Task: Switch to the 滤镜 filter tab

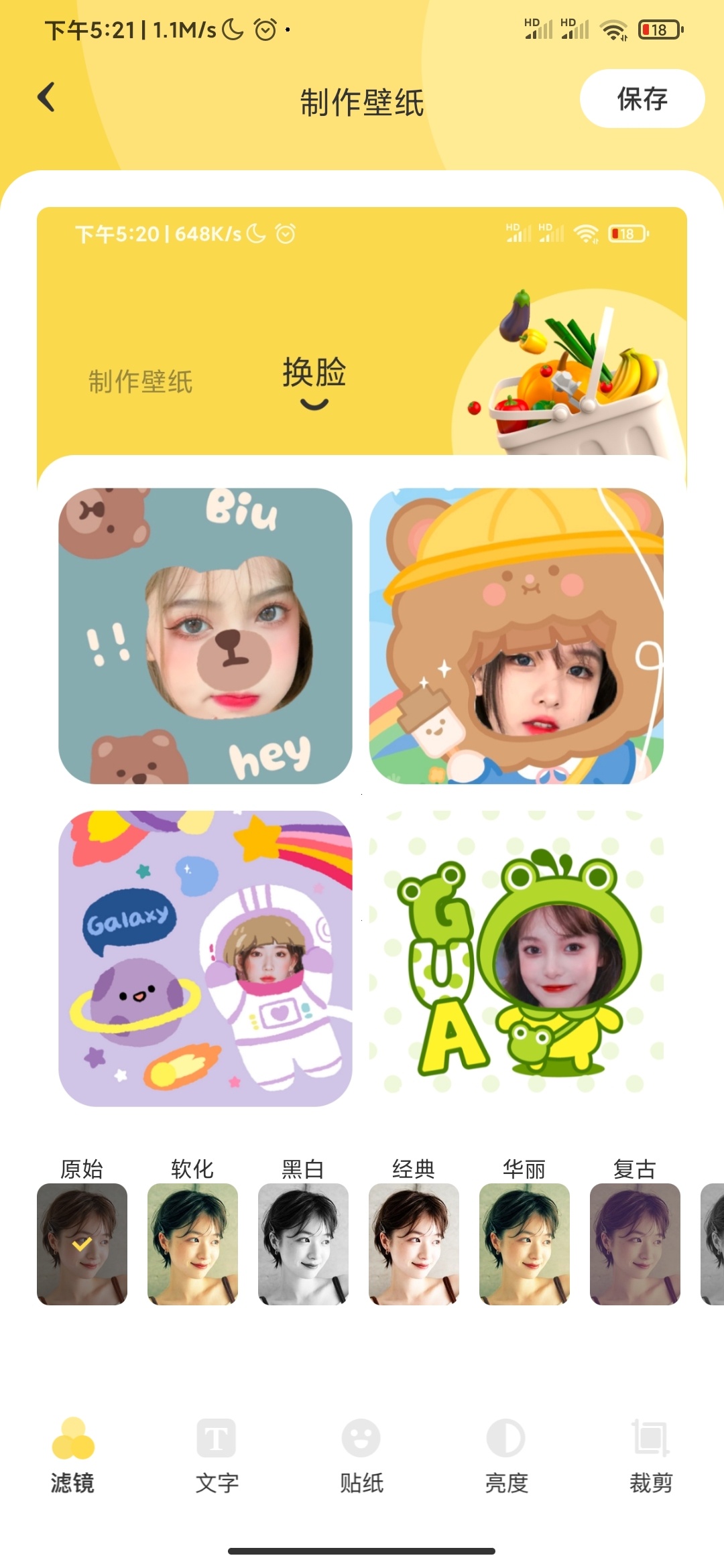Action: 72,1455
